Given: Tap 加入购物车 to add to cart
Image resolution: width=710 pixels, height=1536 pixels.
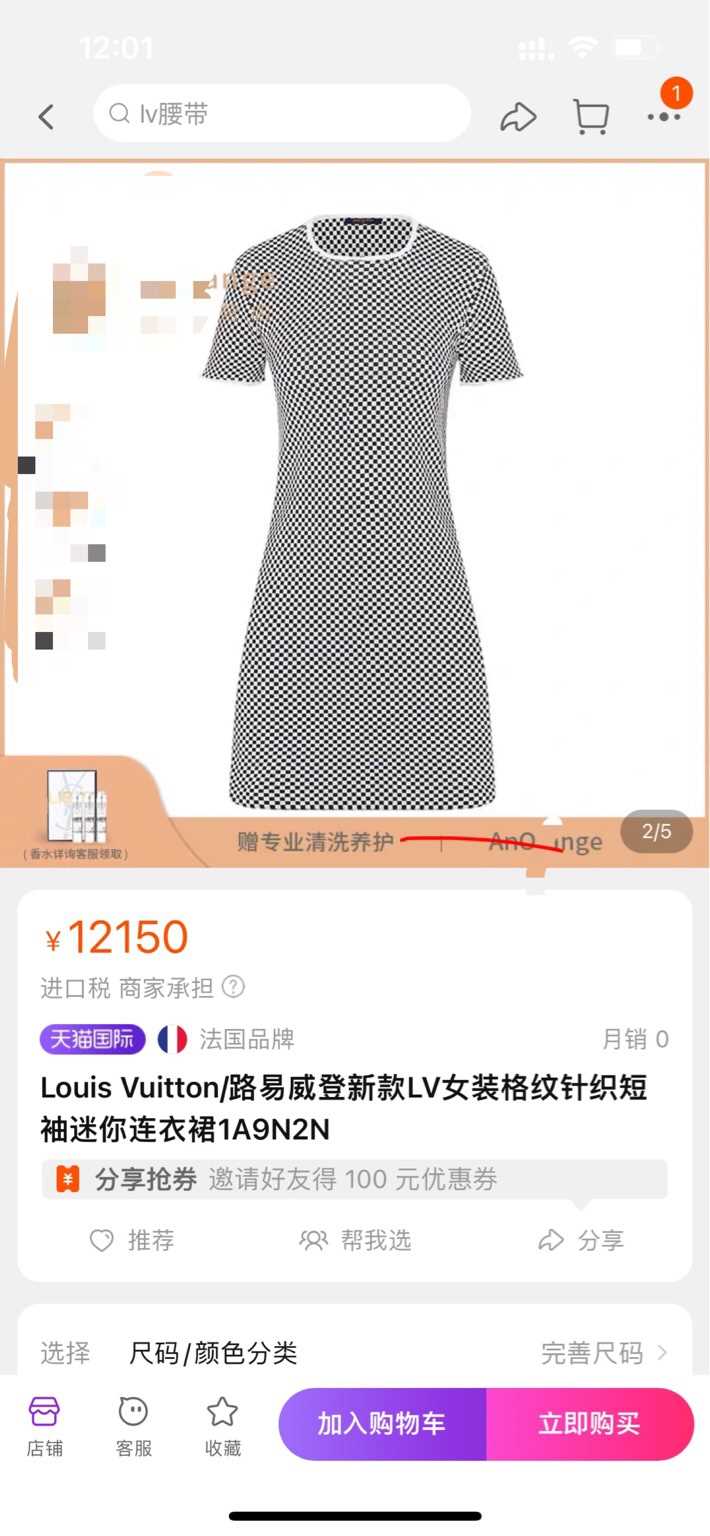Looking at the screenshot, I should (x=382, y=1424).
